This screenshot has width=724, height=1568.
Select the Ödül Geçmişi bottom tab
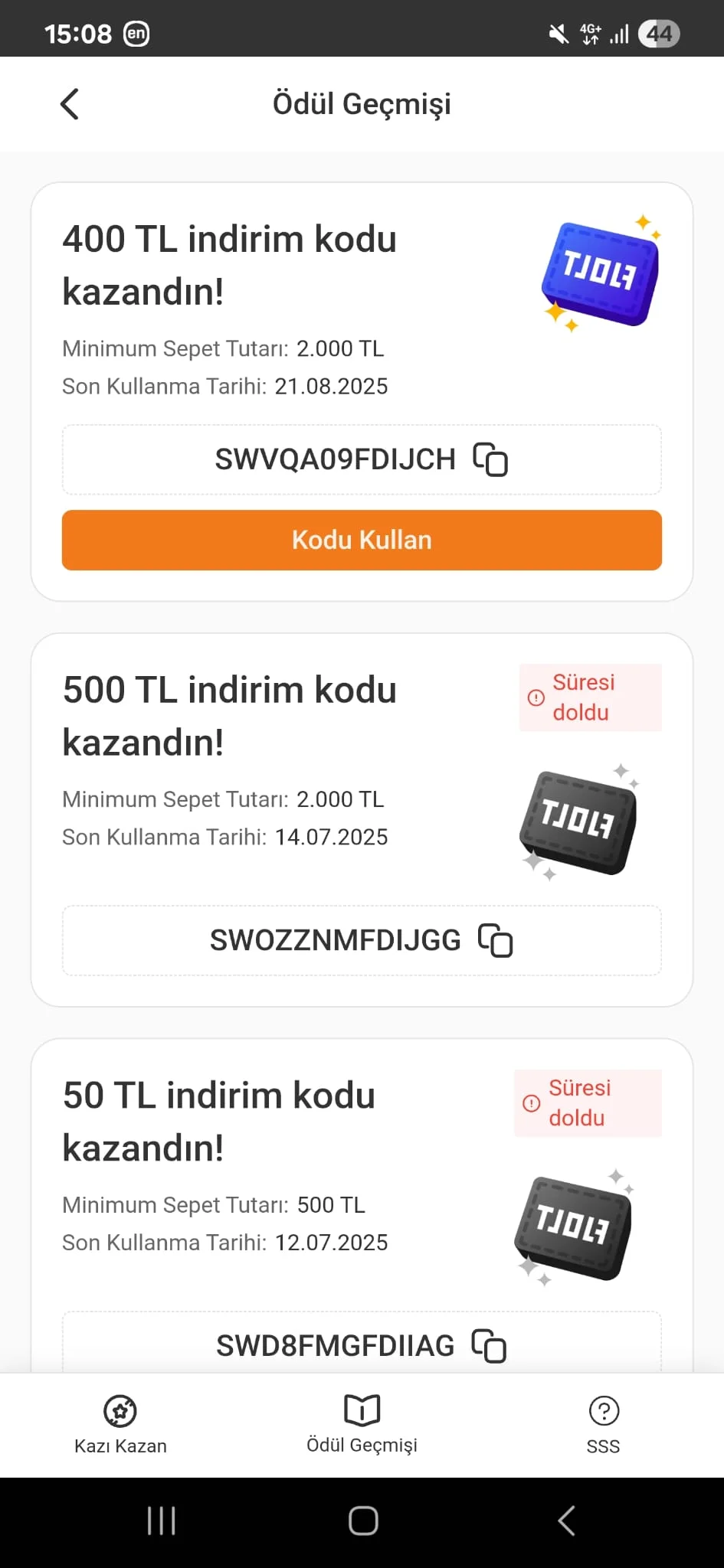362,1425
